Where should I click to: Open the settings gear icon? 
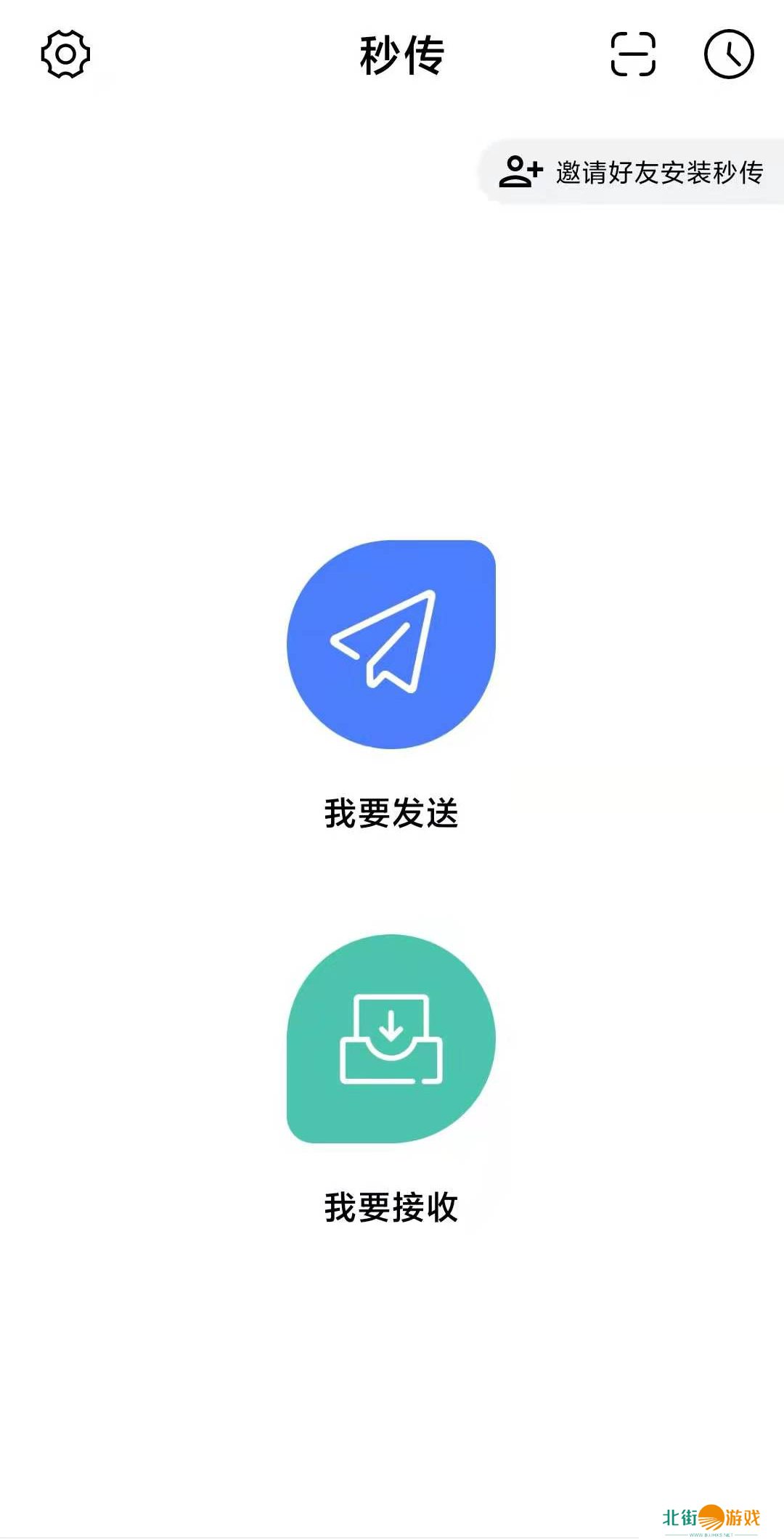point(65,54)
